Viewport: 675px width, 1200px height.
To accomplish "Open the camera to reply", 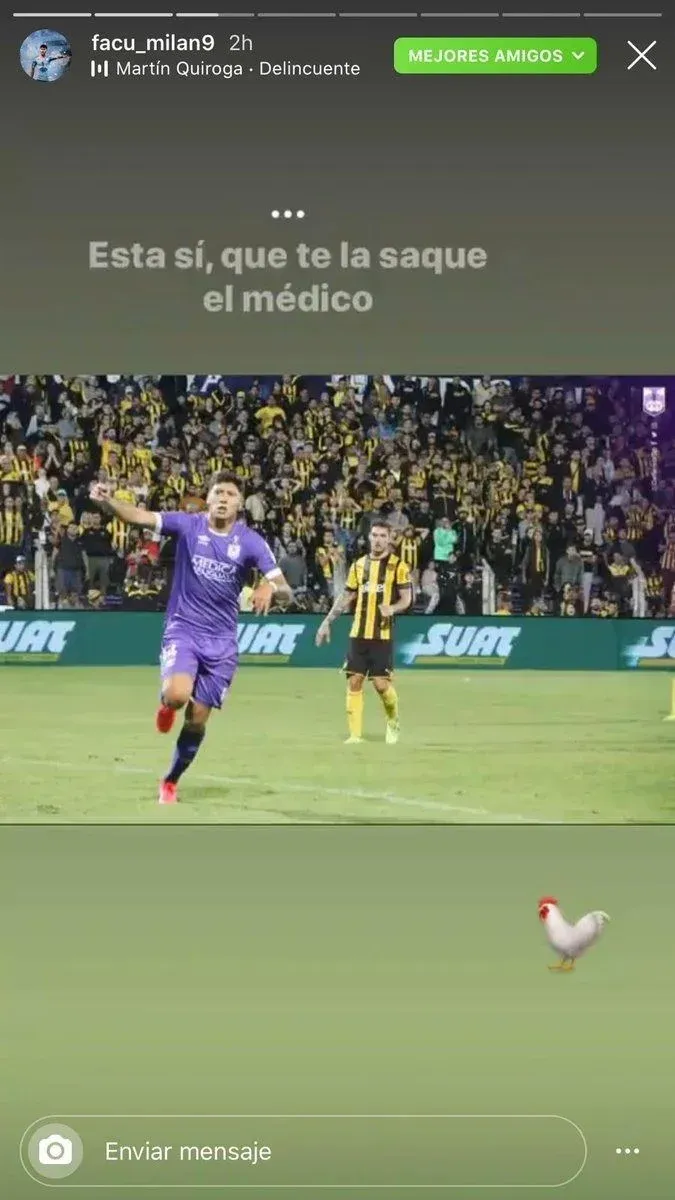I will 55,1151.
